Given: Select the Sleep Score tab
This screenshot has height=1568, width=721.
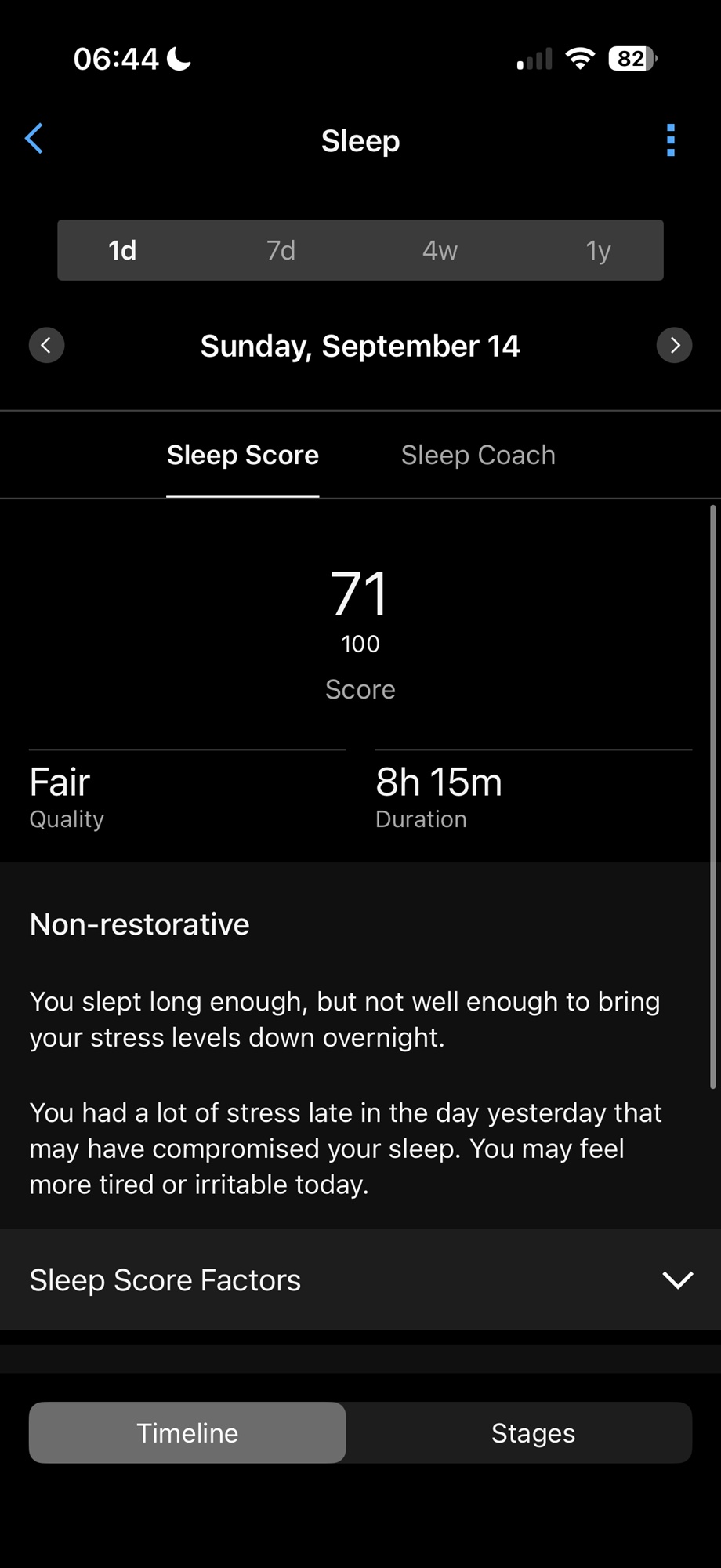Looking at the screenshot, I should point(243,456).
